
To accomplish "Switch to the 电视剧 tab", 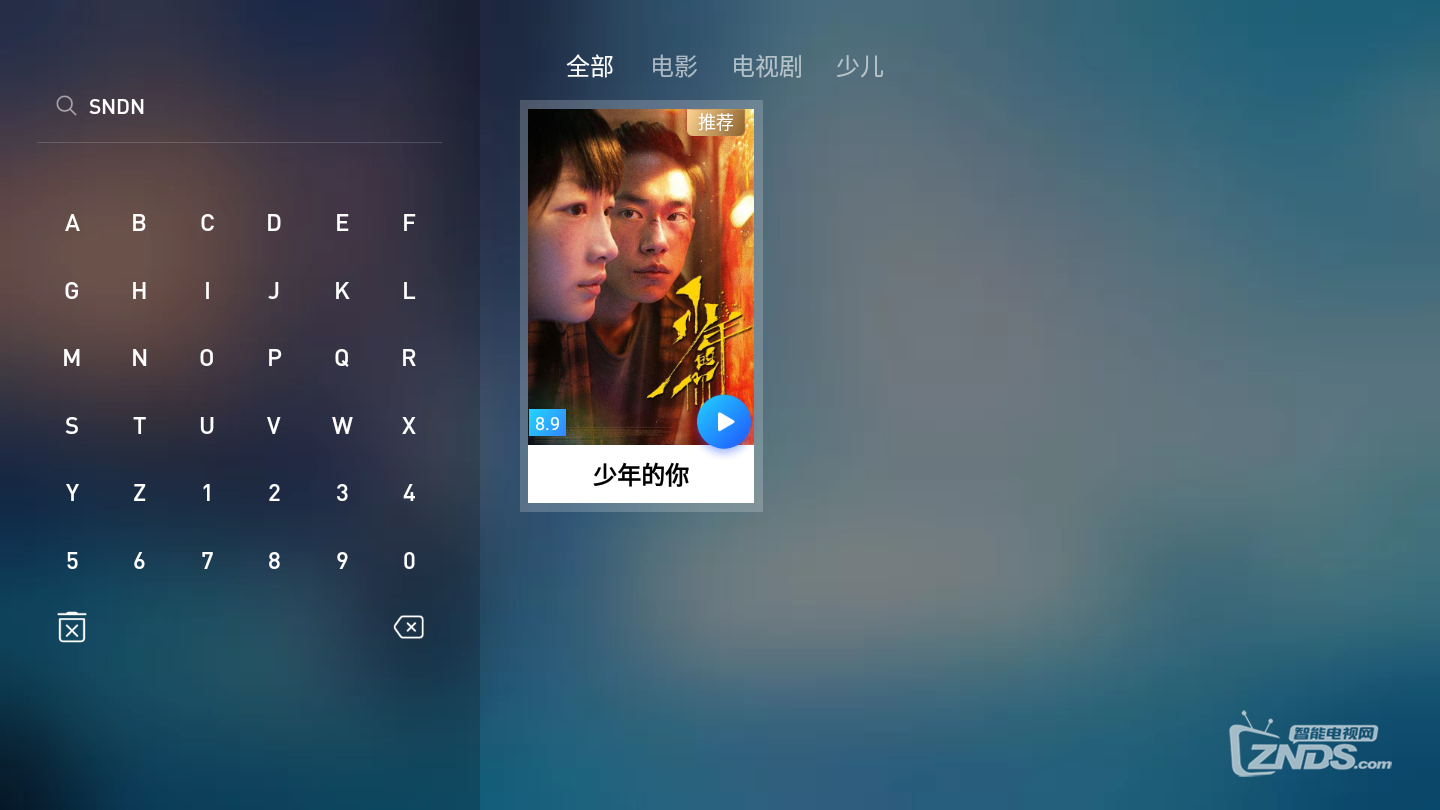I will tap(767, 67).
